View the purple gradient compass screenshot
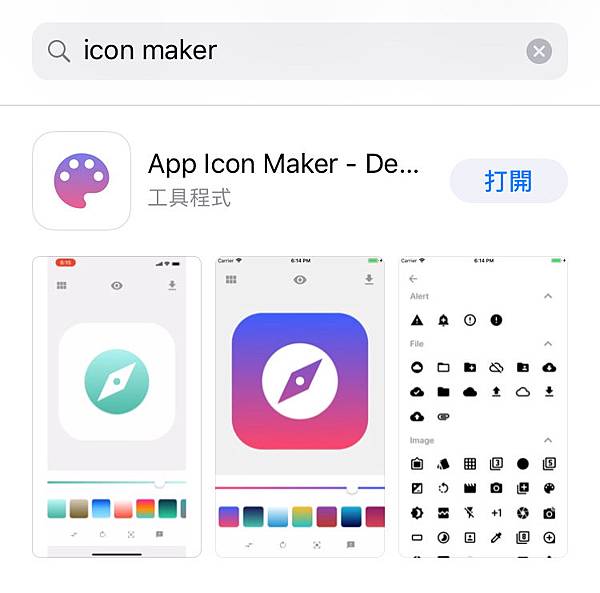Image resolution: width=600 pixels, height=593 pixels. pos(300,406)
